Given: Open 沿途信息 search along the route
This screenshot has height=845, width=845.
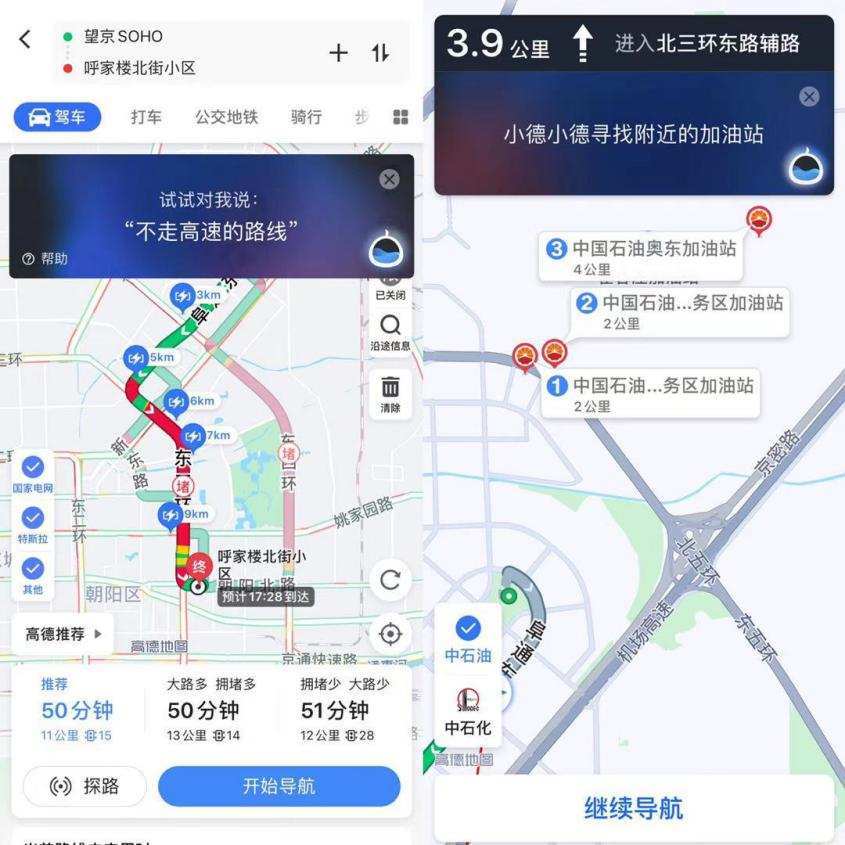Looking at the screenshot, I should pyautogui.click(x=390, y=332).
